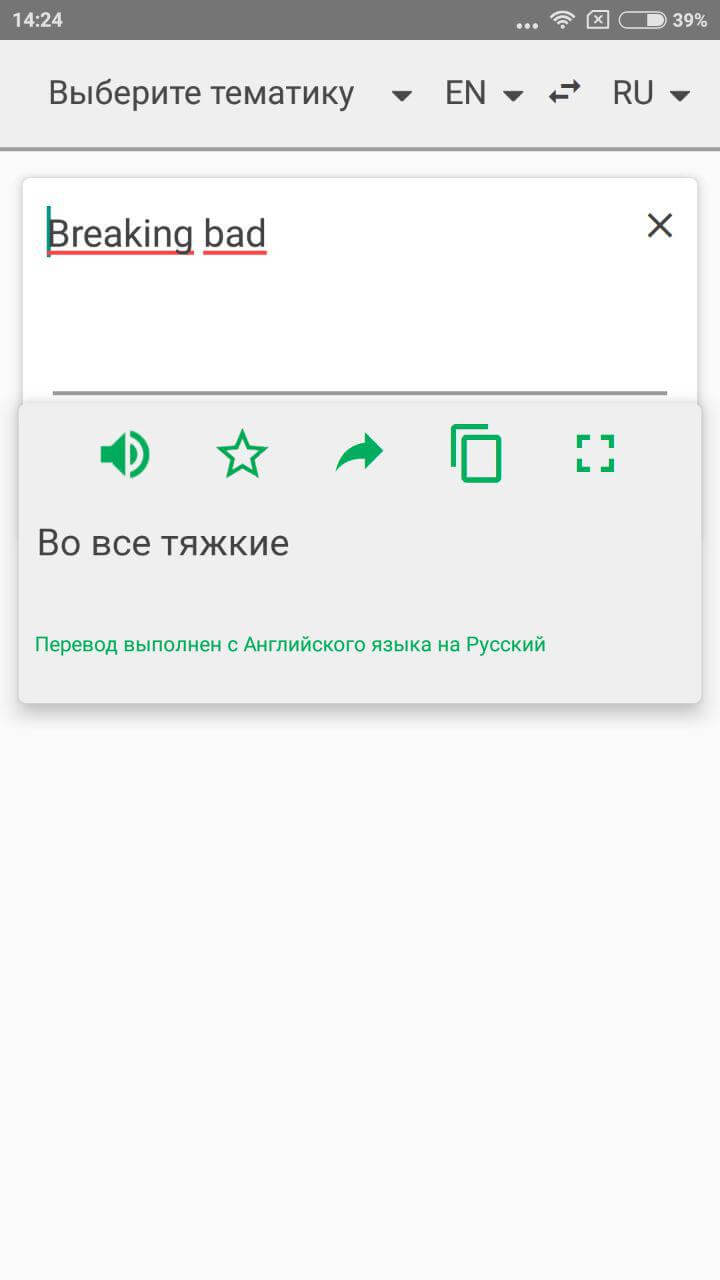Tap the translation result 'Во все тяжкие'
This screenshot has width=720, height=1280.
[162, 542]
